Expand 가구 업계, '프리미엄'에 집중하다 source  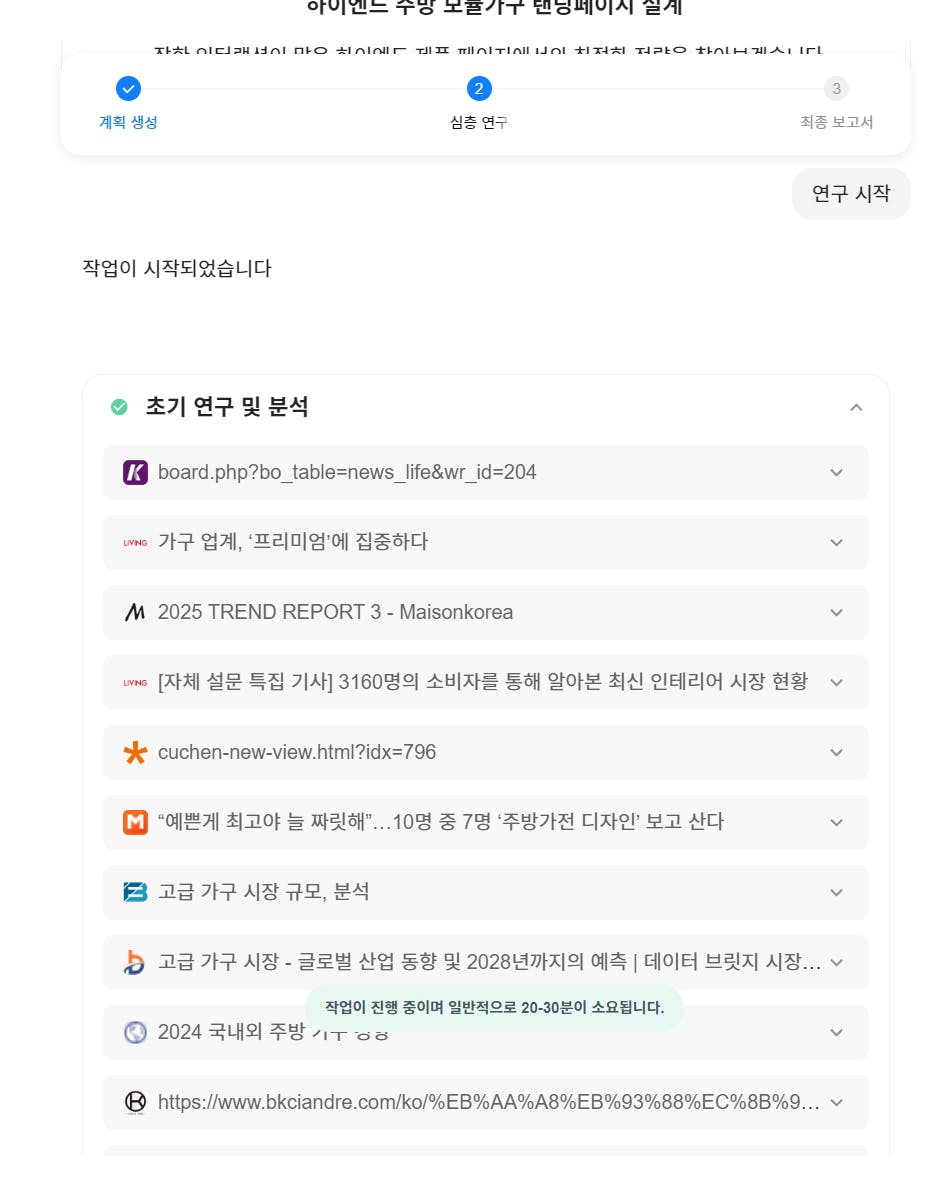pos(836,542)
